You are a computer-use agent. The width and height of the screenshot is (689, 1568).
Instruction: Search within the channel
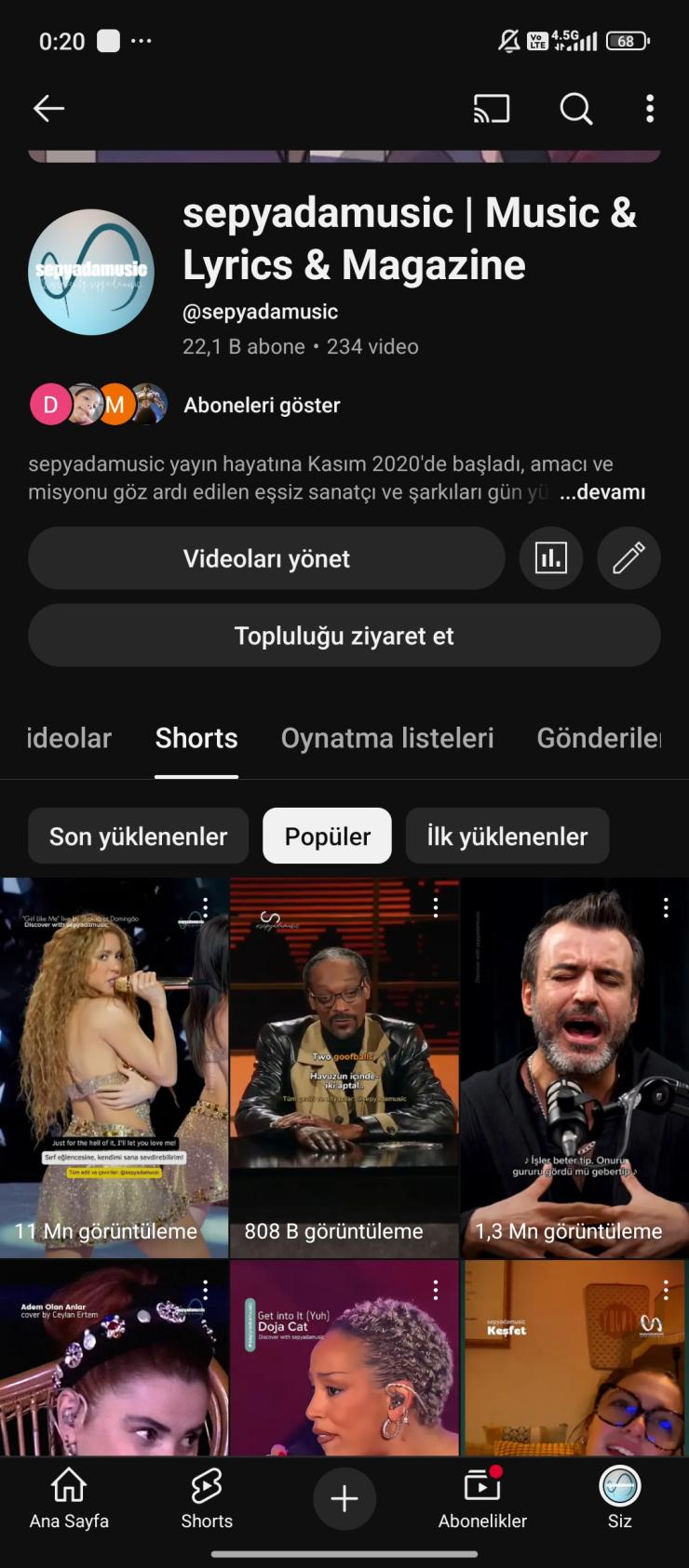pos(575,109)
